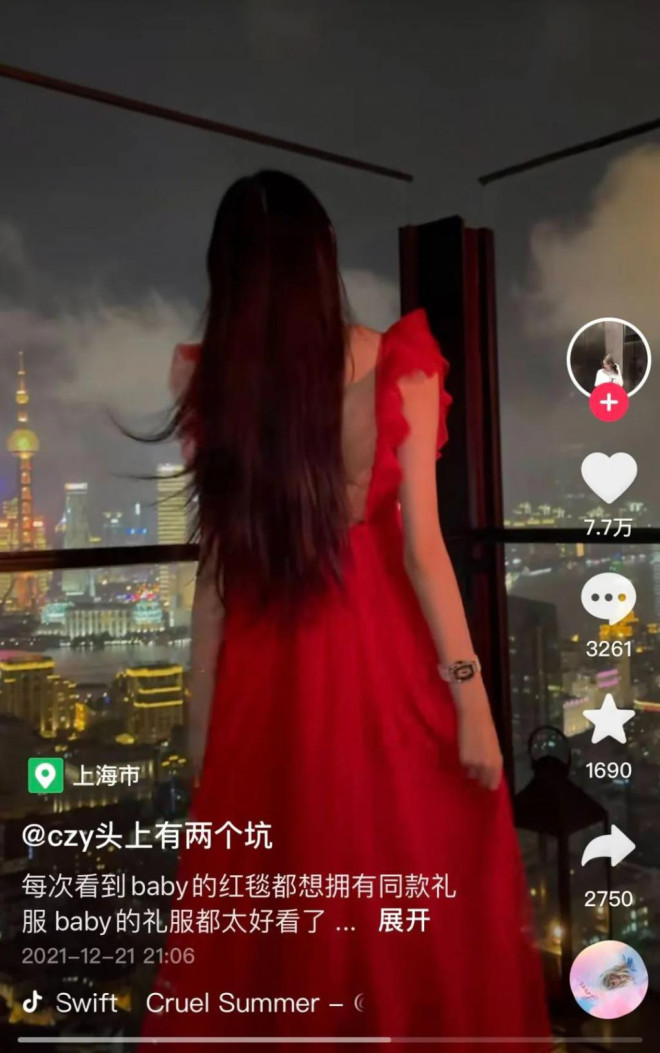The image size is (660, 1053).
Task: Expand the caption with 展开
Action: 404,920
